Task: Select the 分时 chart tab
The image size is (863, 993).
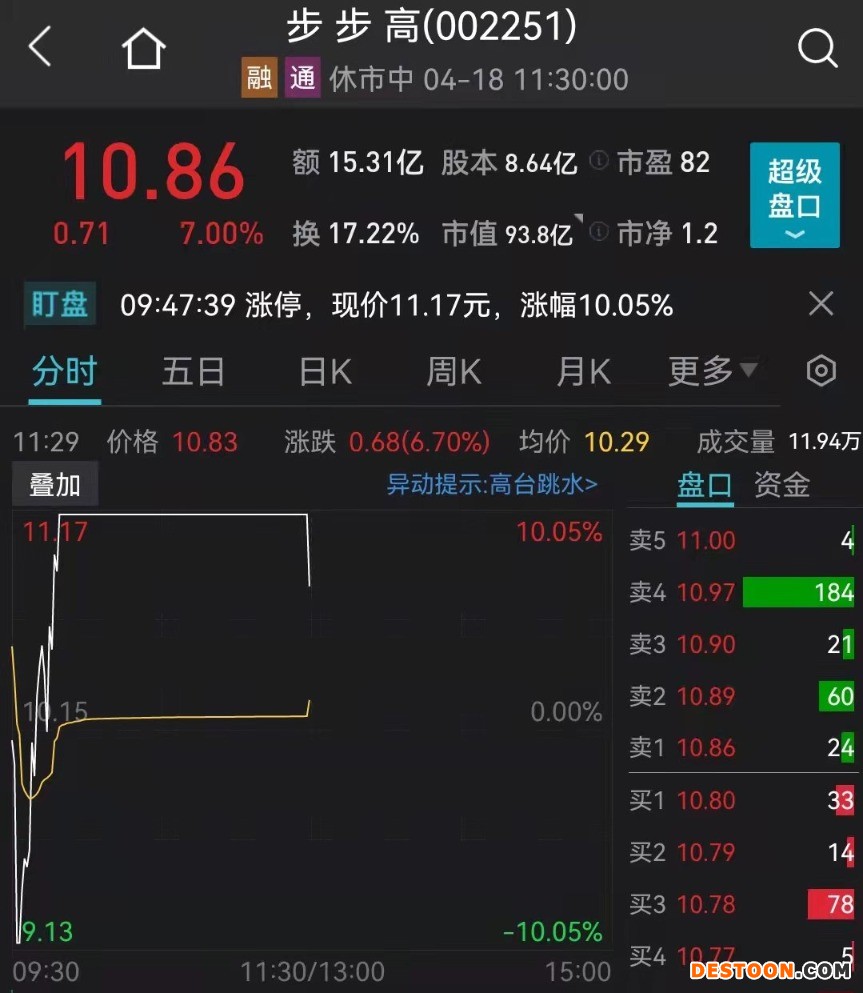Action: (x=65, y=371)
